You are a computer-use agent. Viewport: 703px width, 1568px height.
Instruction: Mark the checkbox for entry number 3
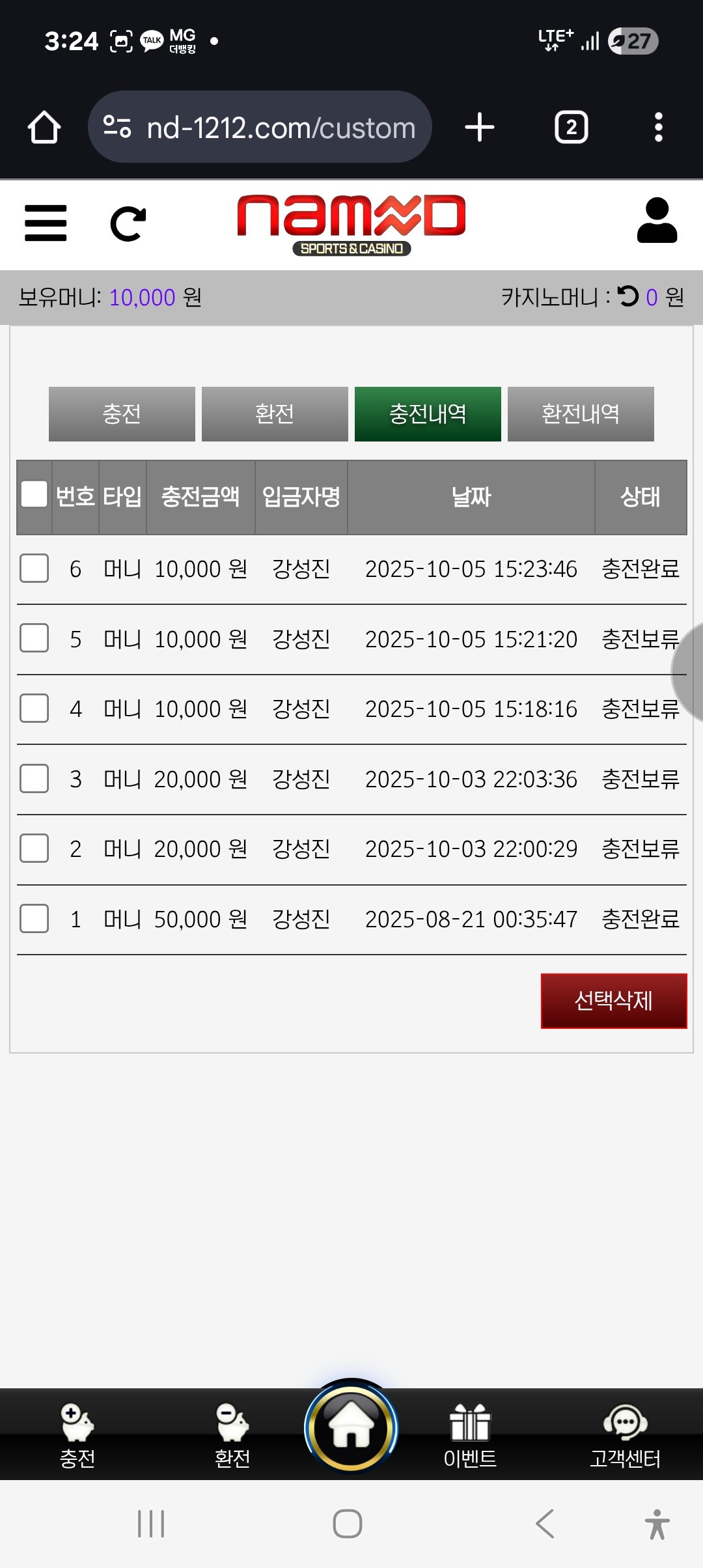point(34,779)
